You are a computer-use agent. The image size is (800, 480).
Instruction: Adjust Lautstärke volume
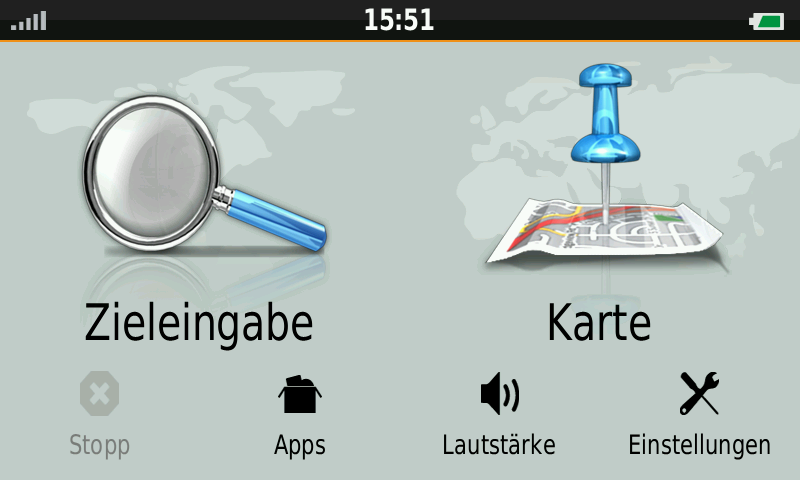499,412
